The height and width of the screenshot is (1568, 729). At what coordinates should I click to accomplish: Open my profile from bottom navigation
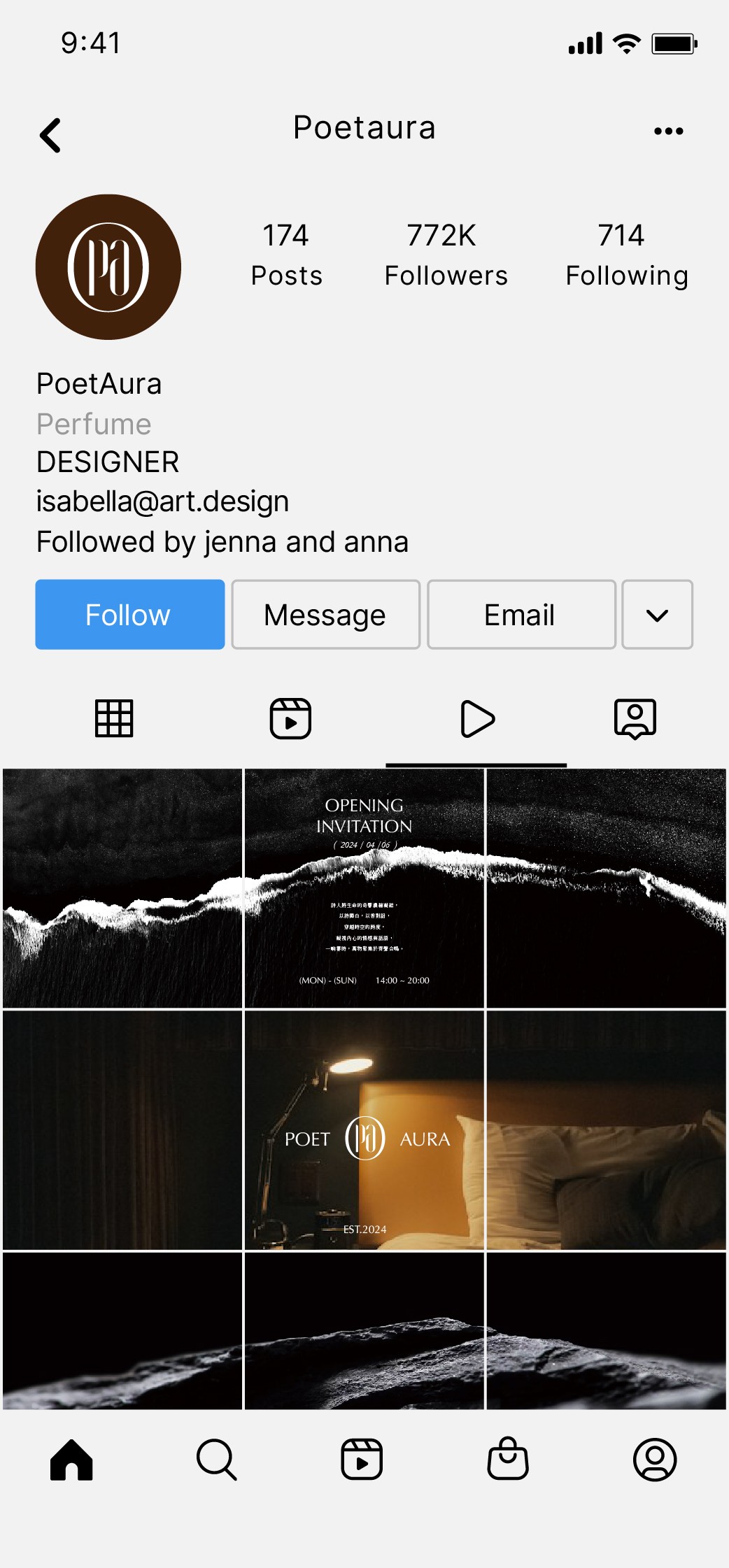point(654,1460)
